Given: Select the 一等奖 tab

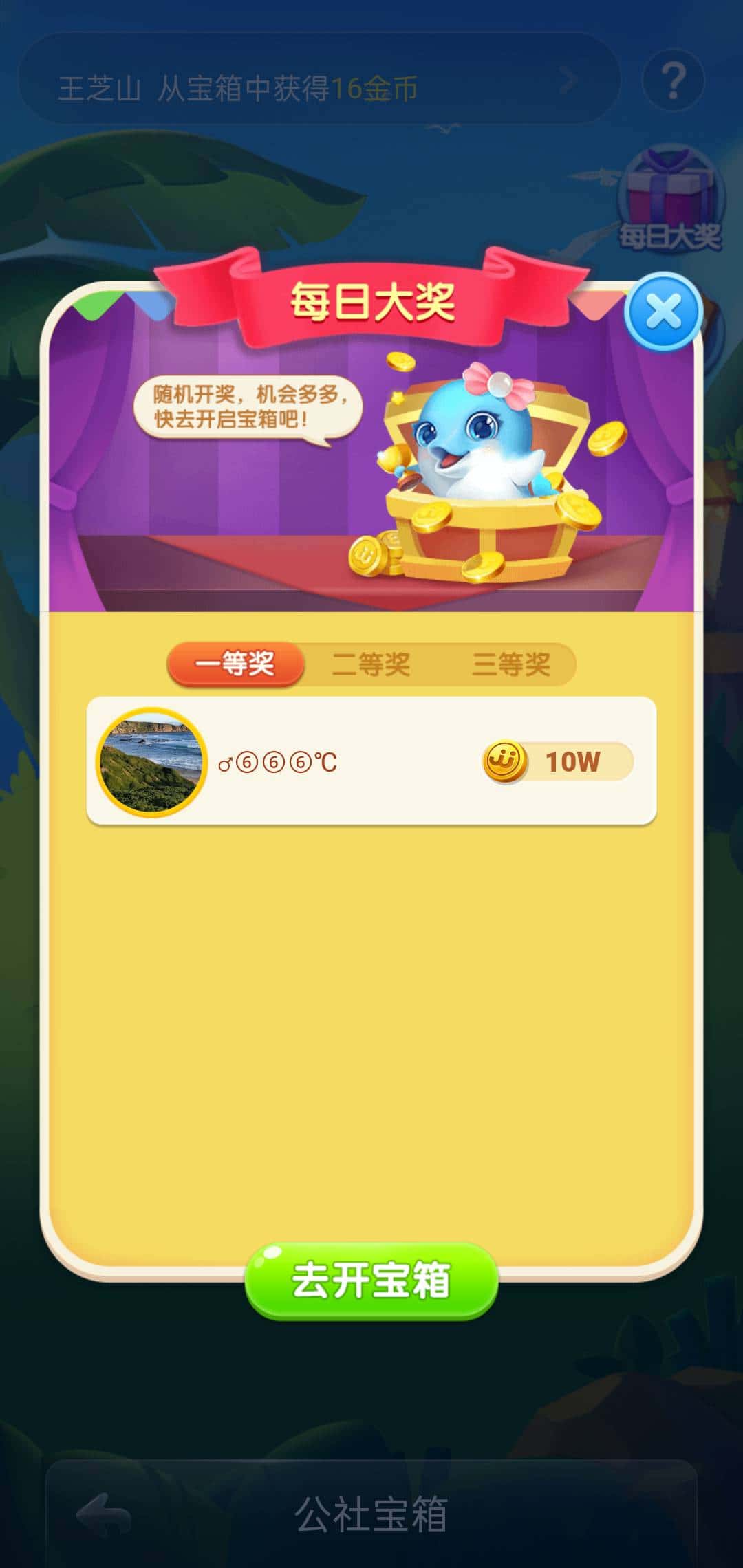Looking at the screenshot, I should pyautogui.click(x=235, y=662).
